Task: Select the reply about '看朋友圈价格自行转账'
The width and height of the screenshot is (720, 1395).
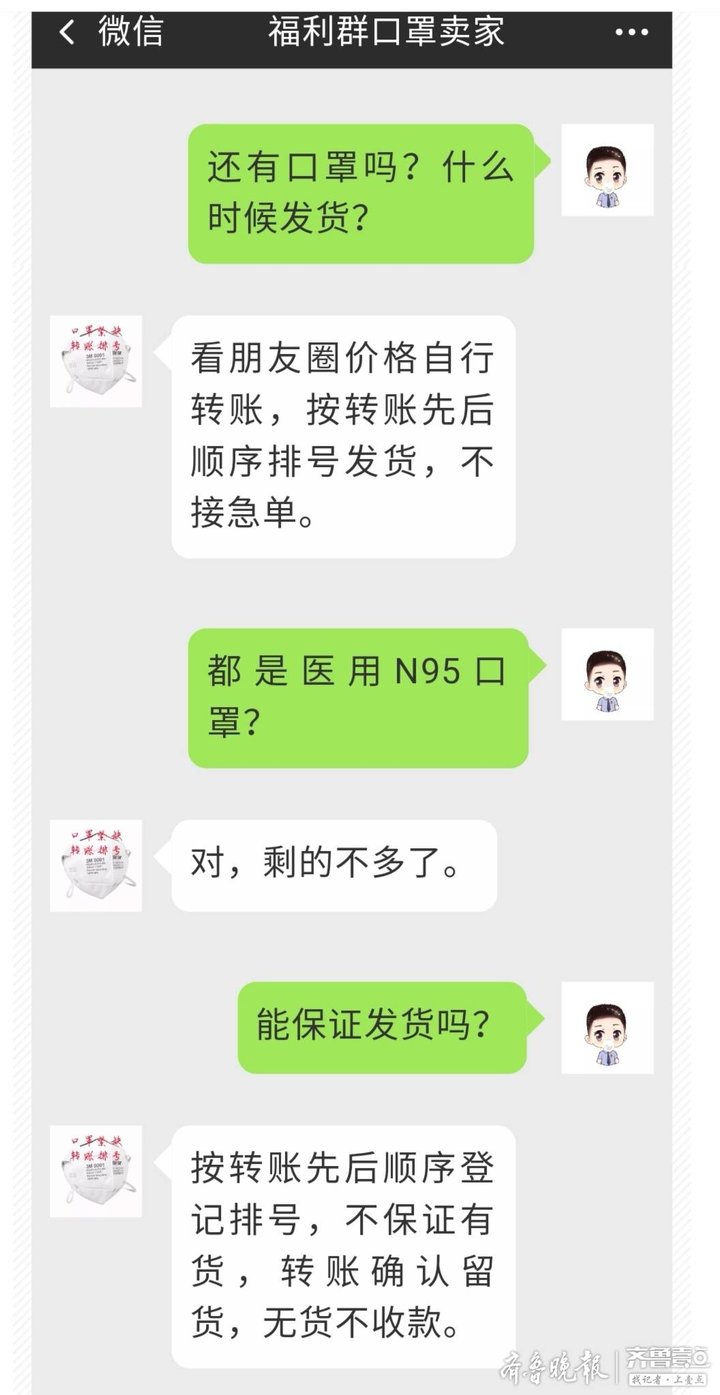Action: pyautogui.click(x=345, y=437)
